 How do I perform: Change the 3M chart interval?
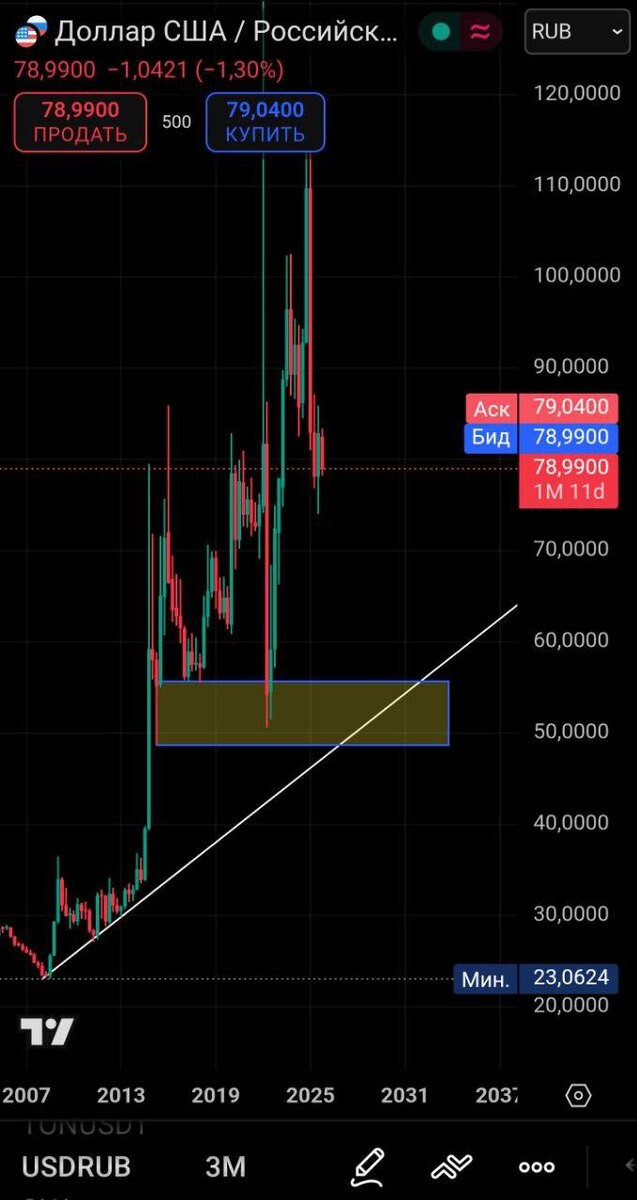click(x=226, y=1166)
